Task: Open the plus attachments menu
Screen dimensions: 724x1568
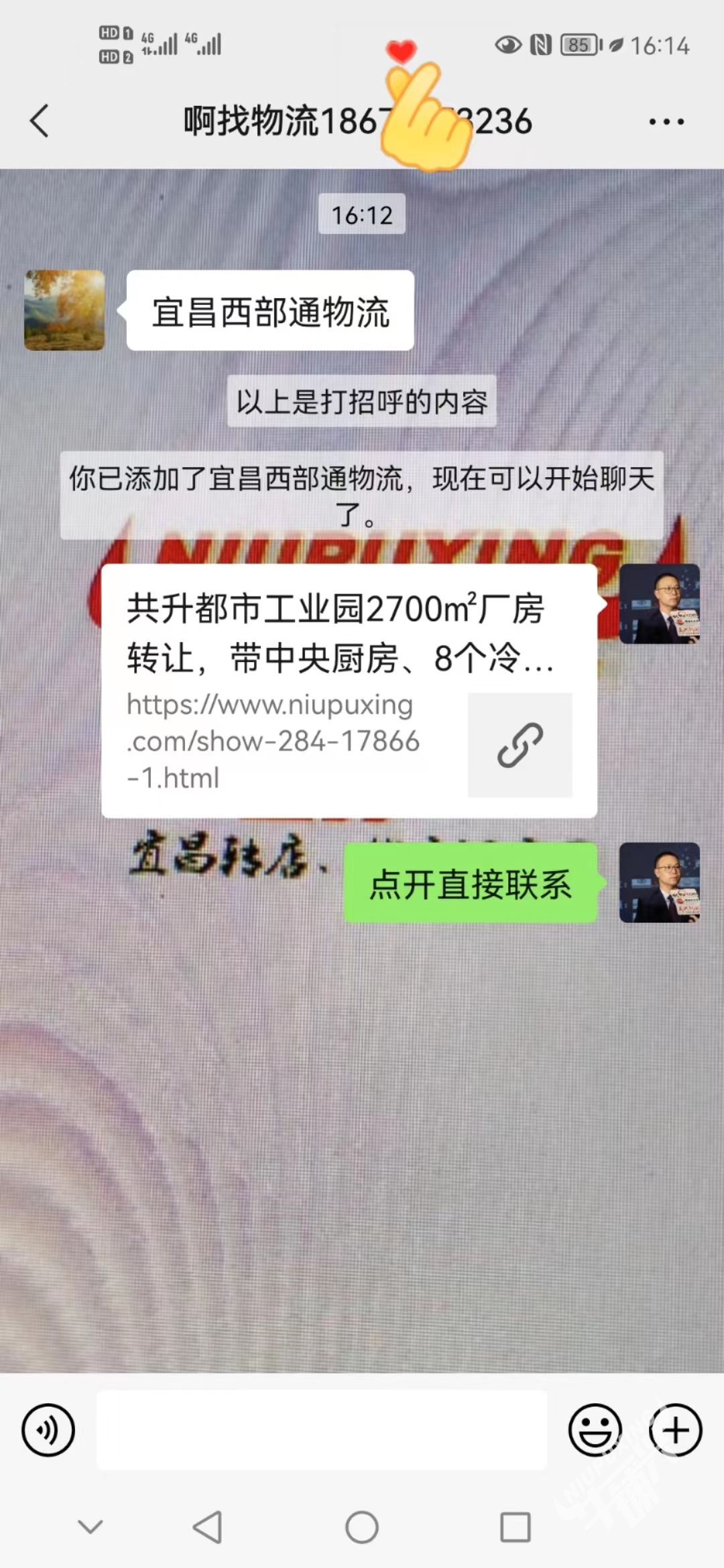Action: [675, 1430]
